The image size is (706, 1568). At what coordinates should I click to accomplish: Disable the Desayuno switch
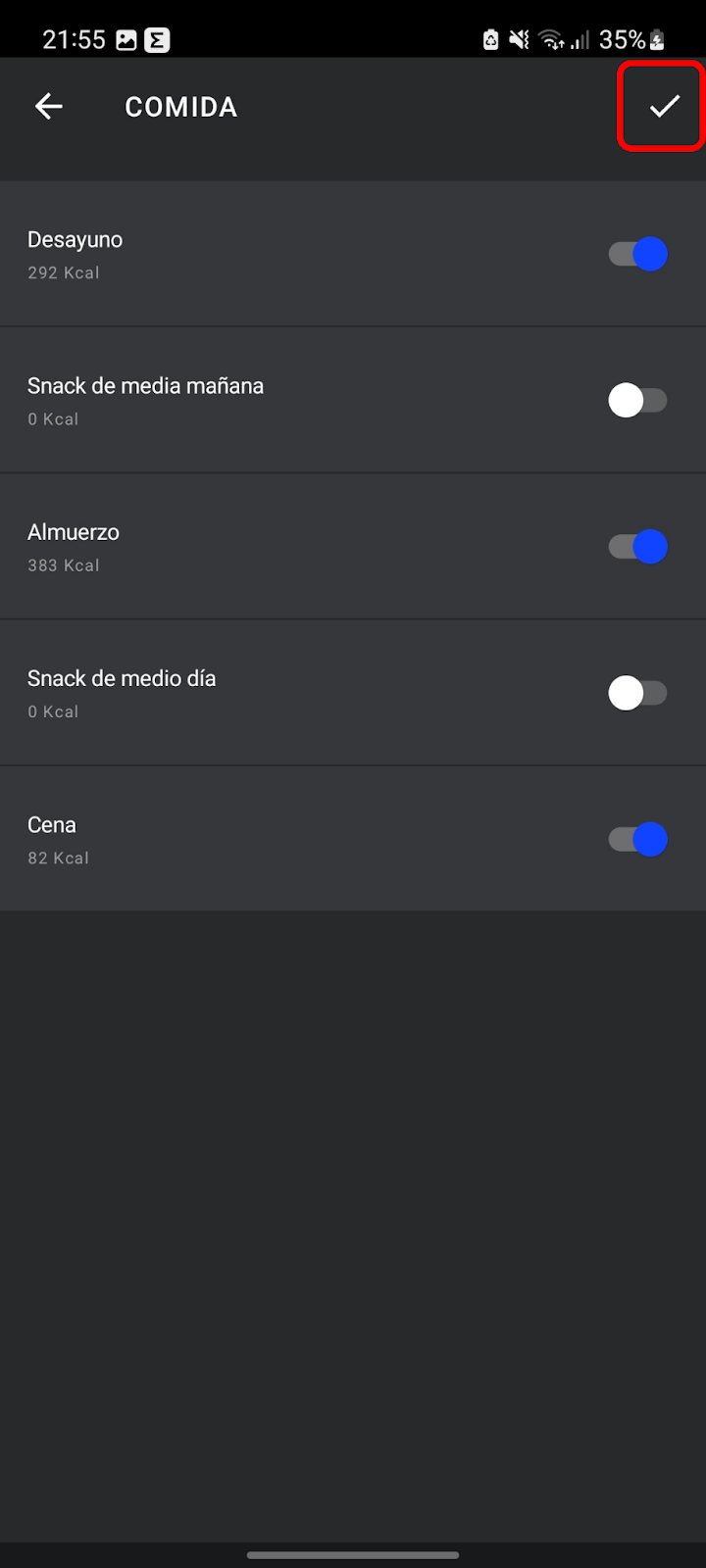[x=638, y=254]
